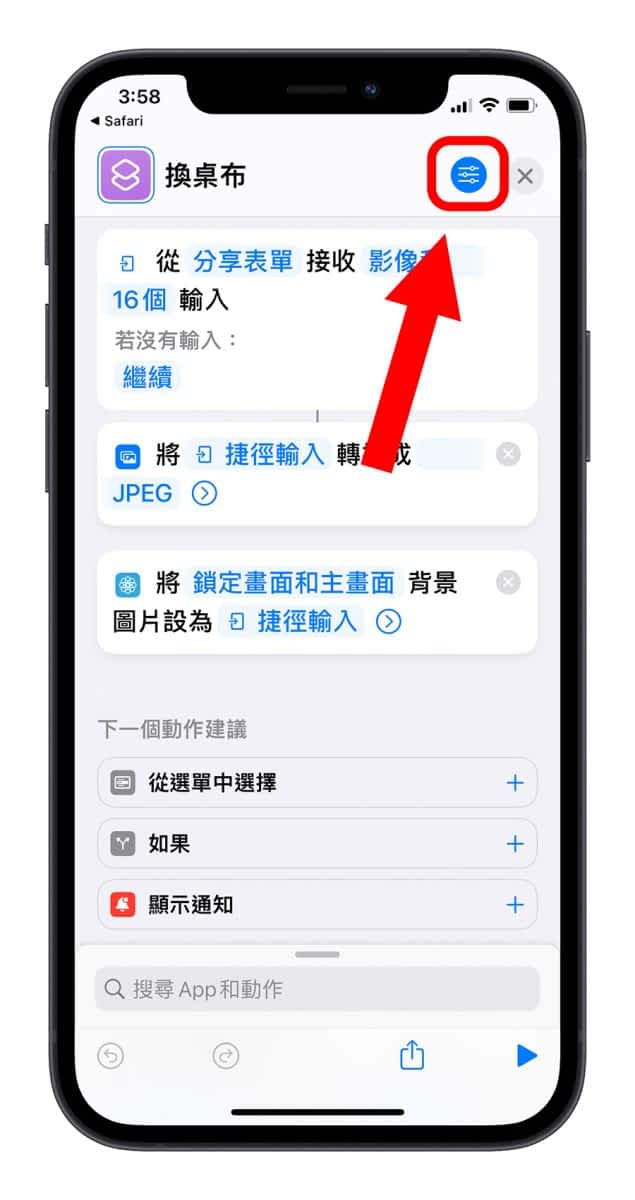The image size is (635, 1200).
Task: Undo the last edit
Action: 111,1056
